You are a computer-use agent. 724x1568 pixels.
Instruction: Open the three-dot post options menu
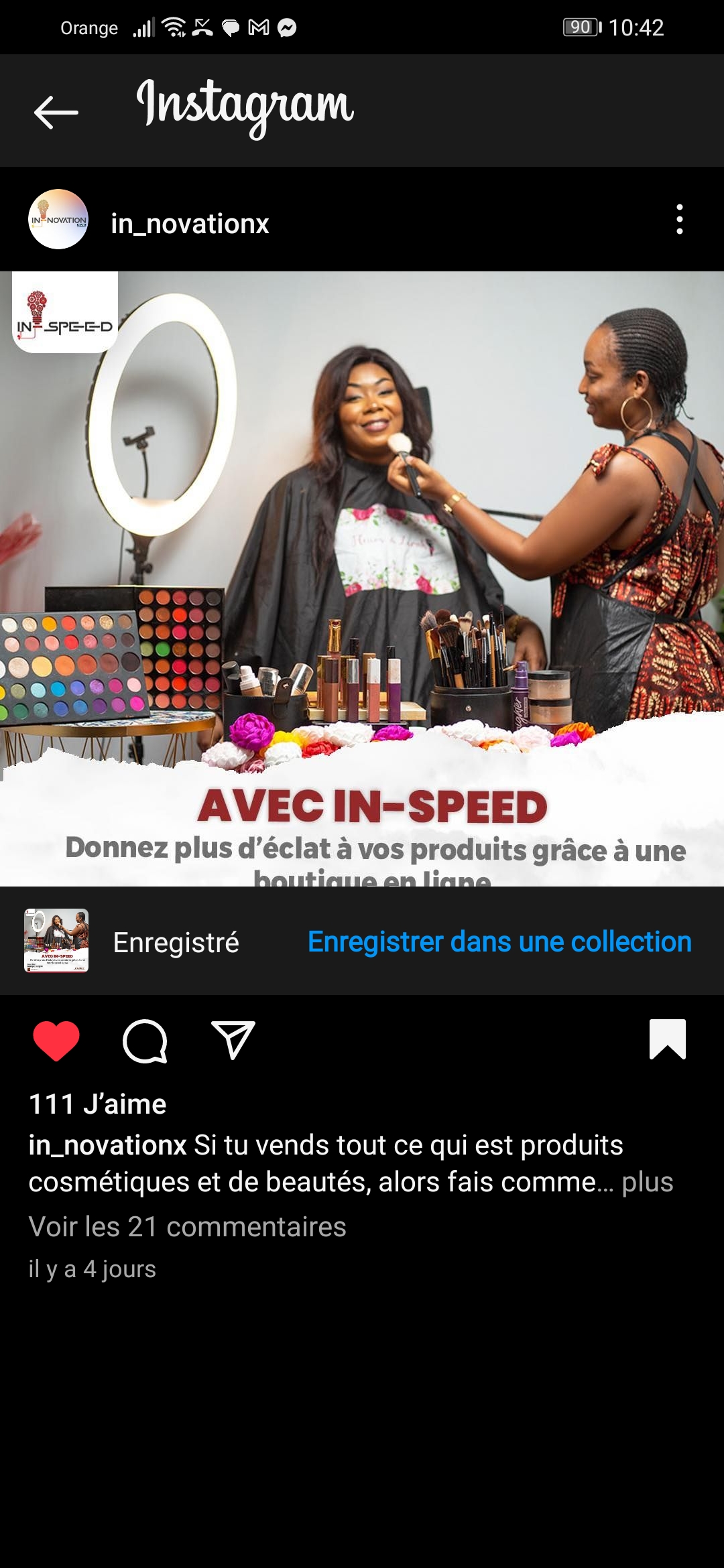point(679,220)
